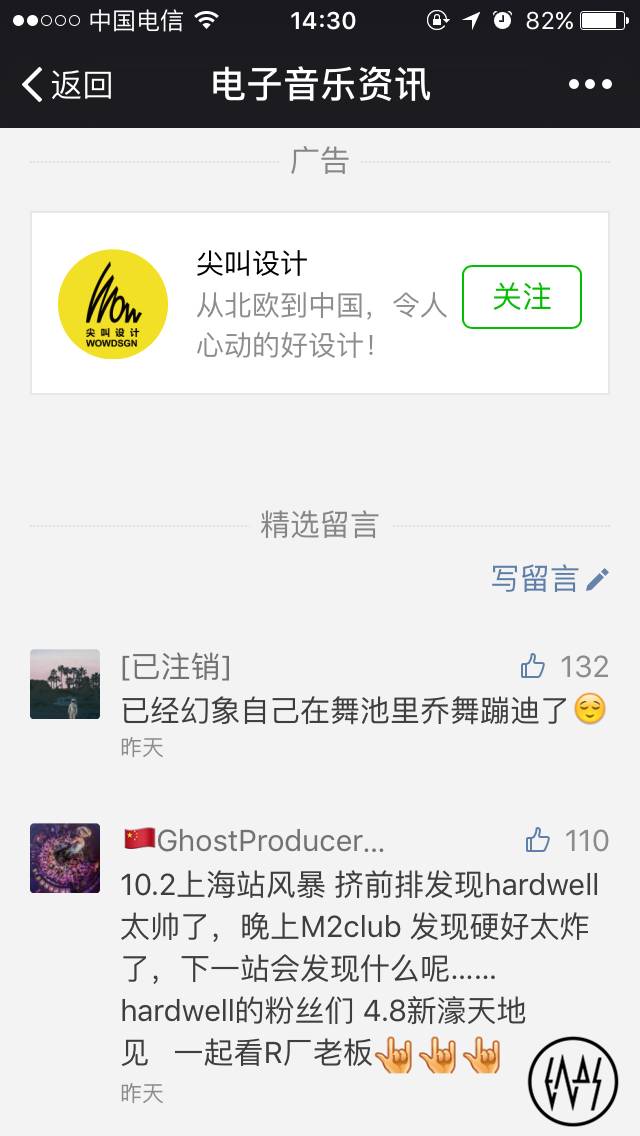
Task: Write a comment via 写留言
Action: tap(549, 578)
